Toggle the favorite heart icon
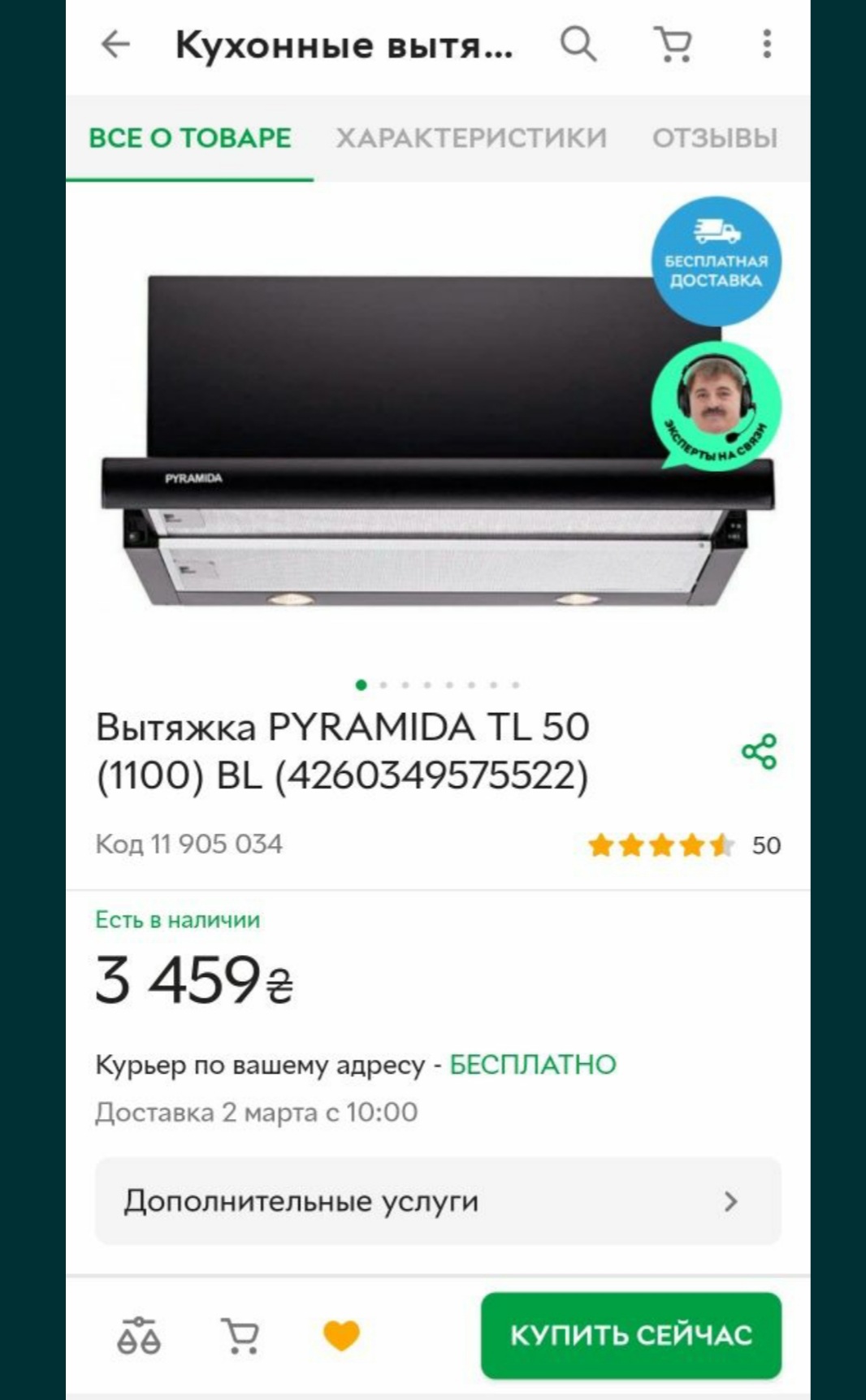 (341, 1336)
